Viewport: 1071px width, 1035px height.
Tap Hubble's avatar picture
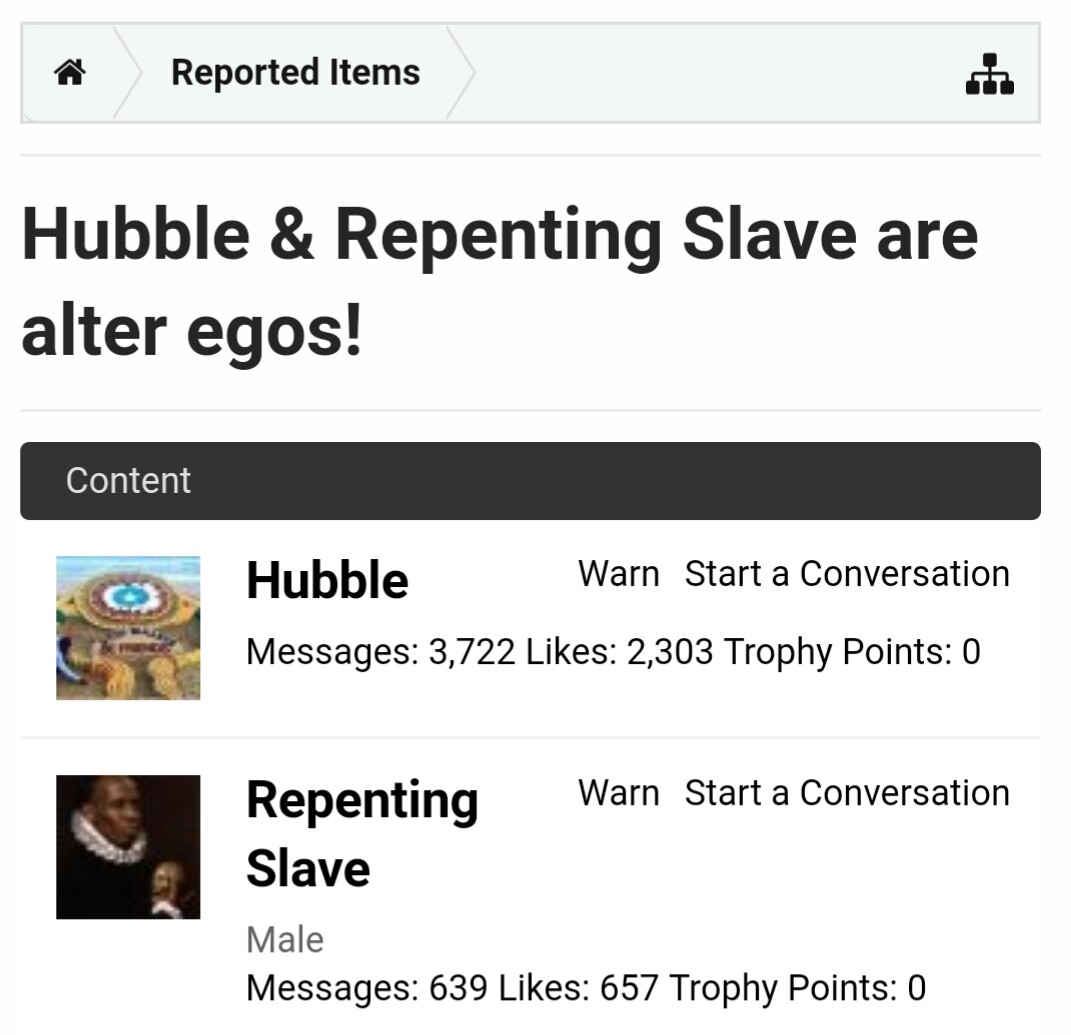coord(128,628)
